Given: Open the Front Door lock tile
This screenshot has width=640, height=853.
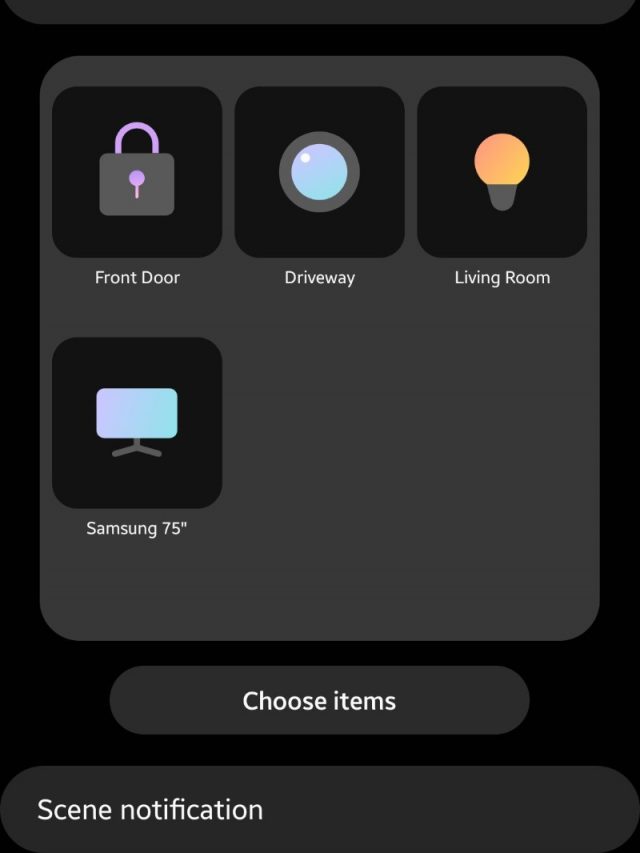Looking at the screenshot, I should point(137,172).
